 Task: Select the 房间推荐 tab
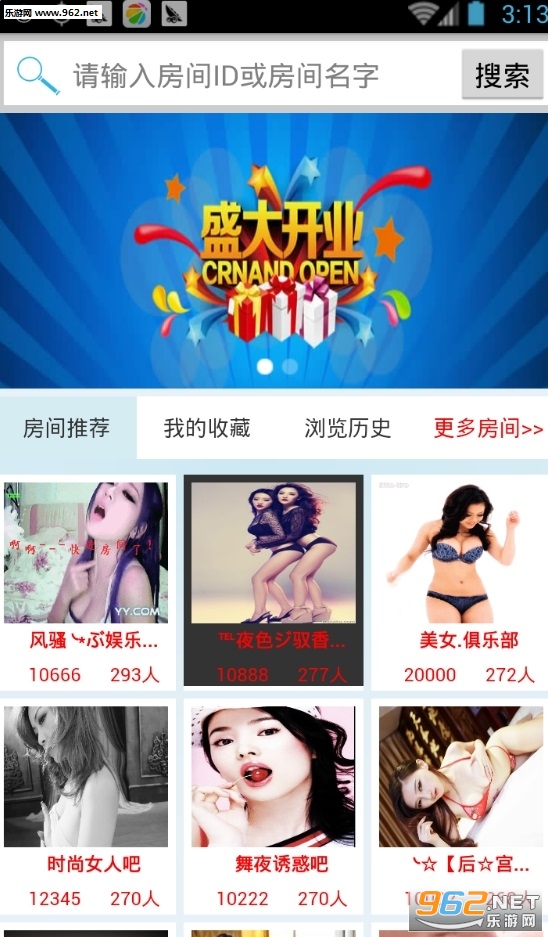click(68, 428)
